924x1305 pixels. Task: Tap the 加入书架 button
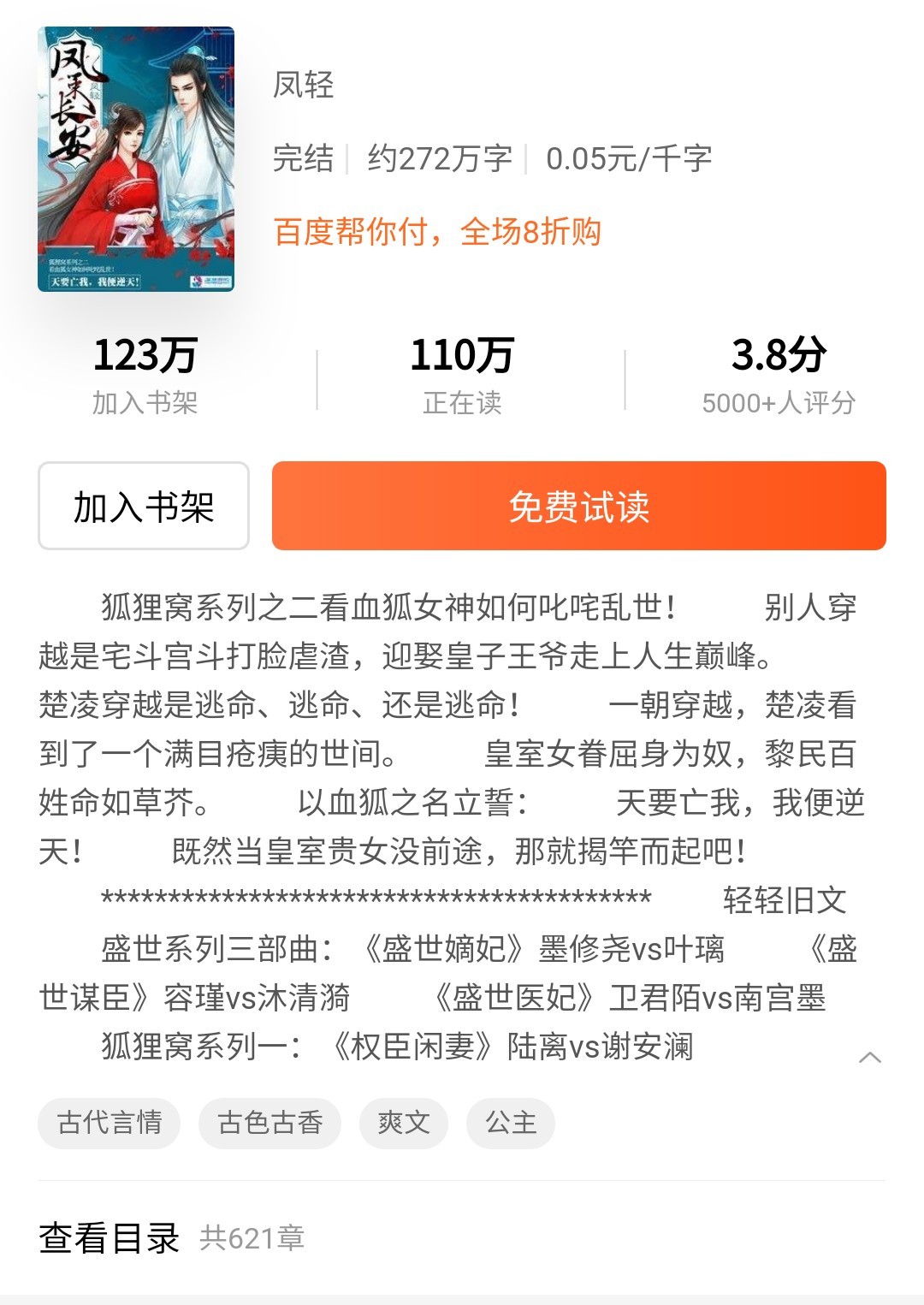144,507
